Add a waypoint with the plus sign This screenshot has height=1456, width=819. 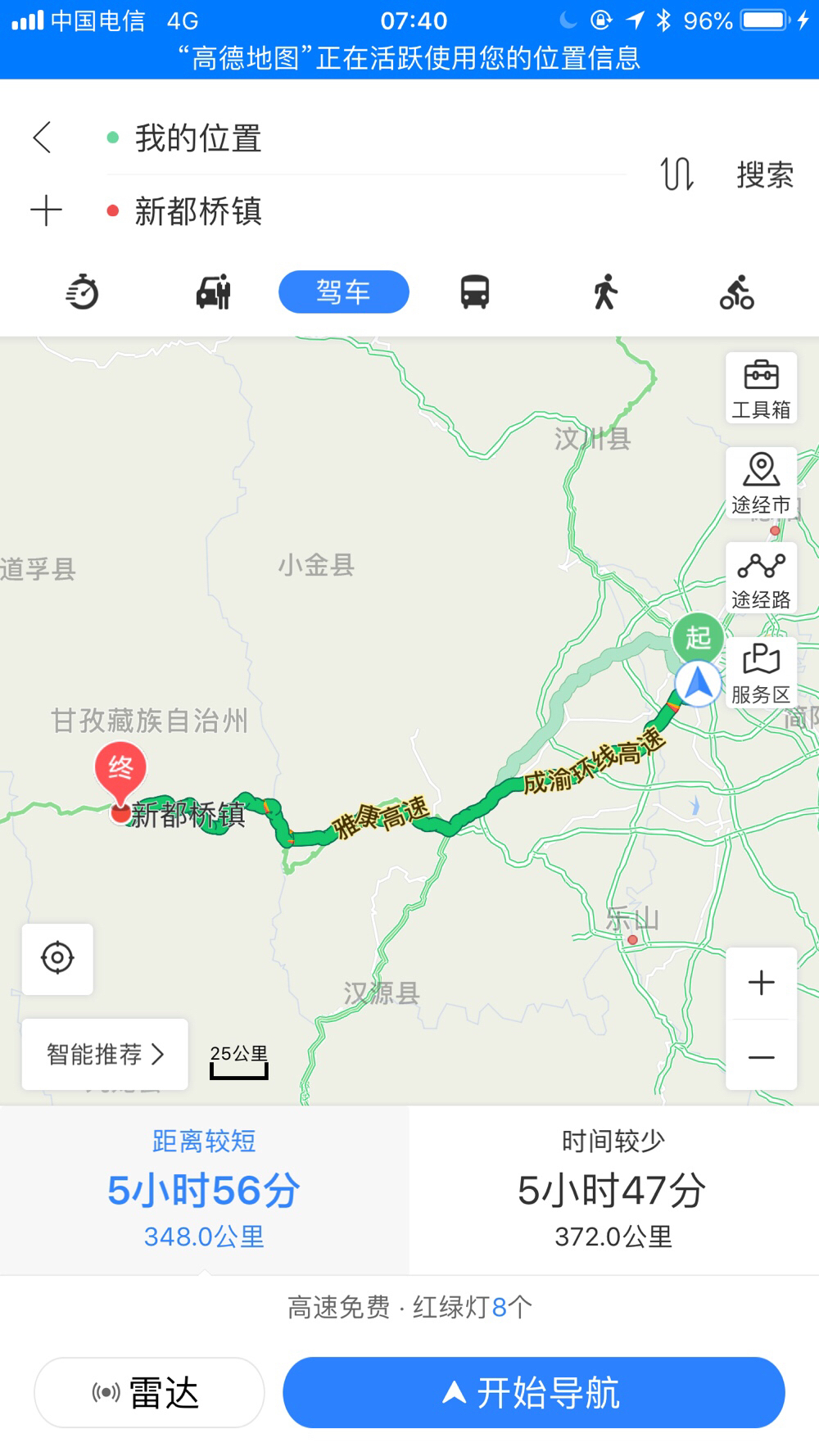pos(46,210)
